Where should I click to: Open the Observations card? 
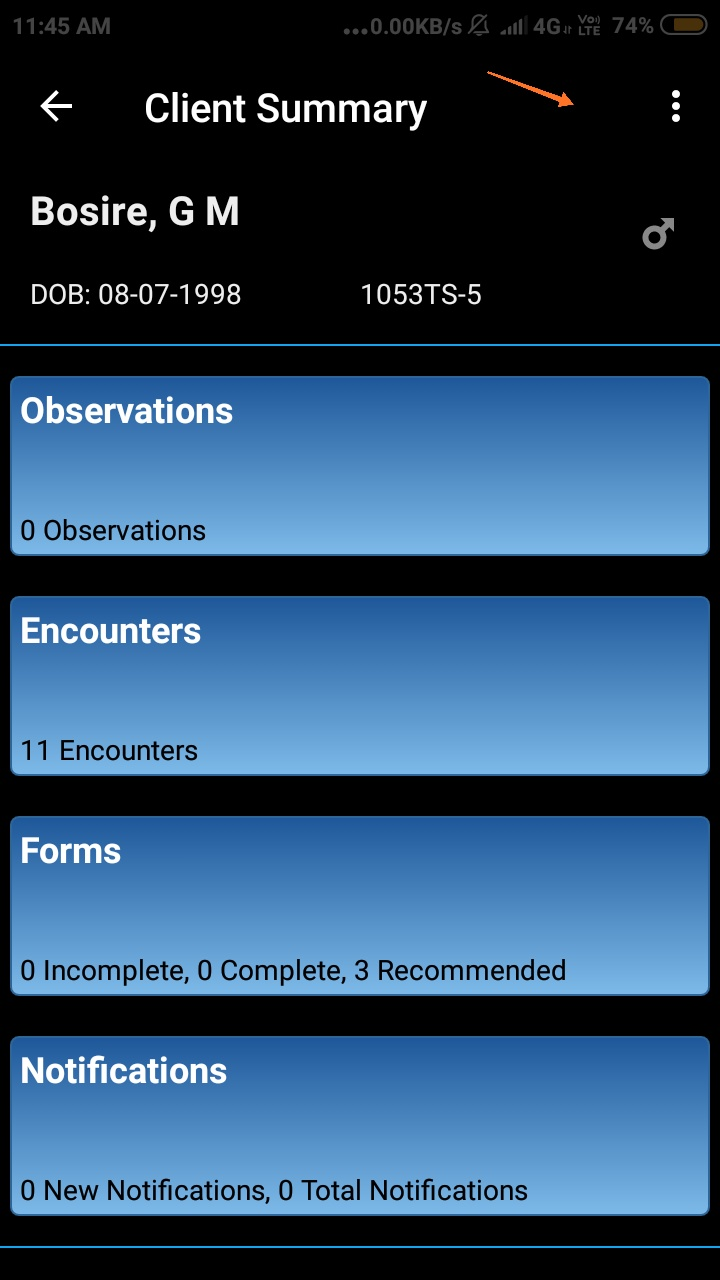[360, 466]
